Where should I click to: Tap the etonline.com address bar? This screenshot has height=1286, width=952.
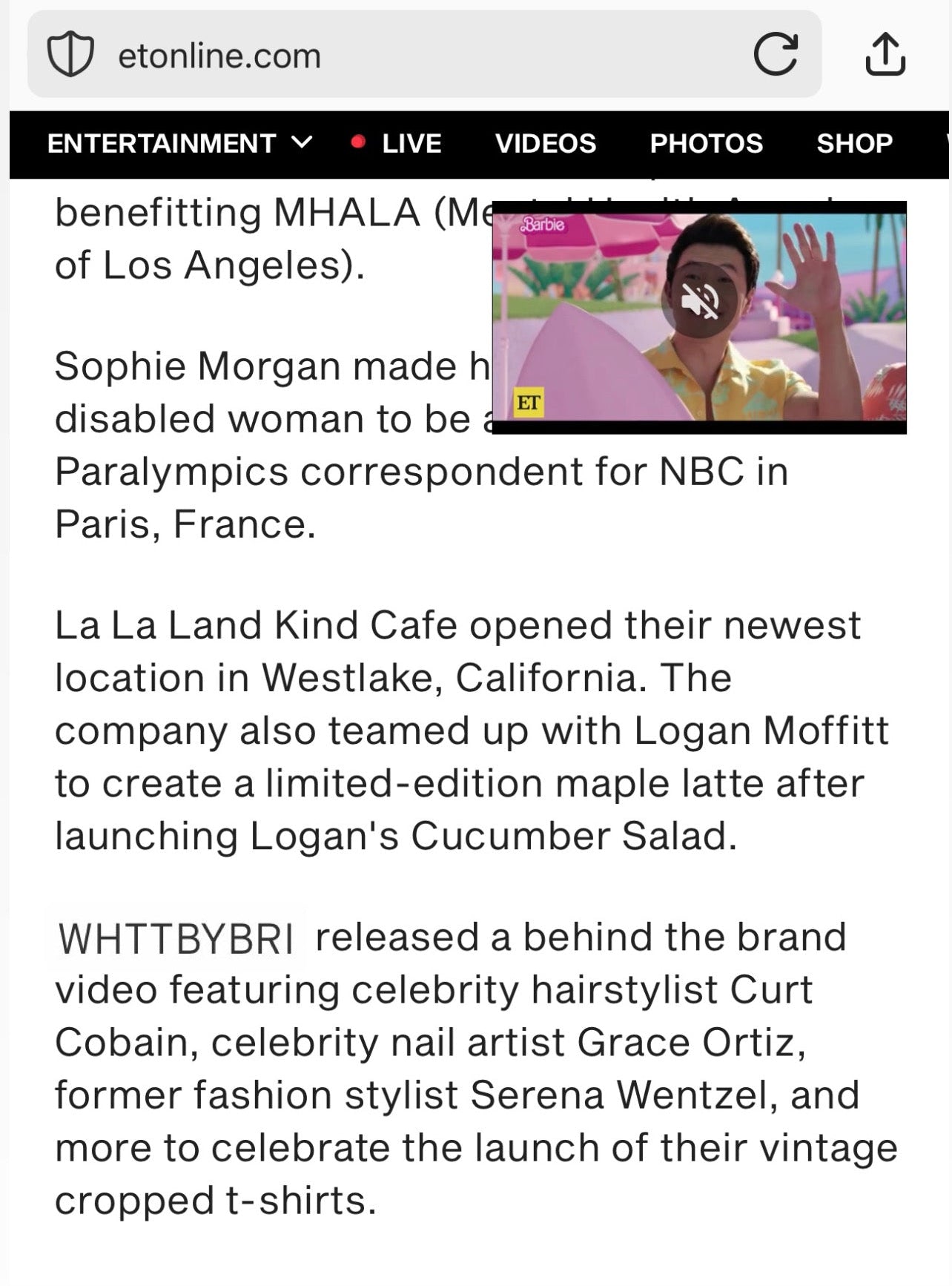point(424,54)
